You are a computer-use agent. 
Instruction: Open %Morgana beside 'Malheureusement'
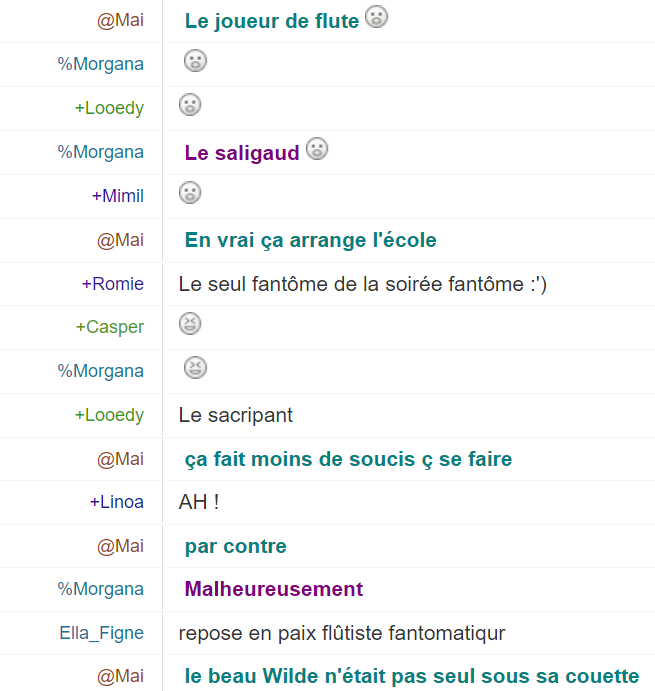(100, 590)
